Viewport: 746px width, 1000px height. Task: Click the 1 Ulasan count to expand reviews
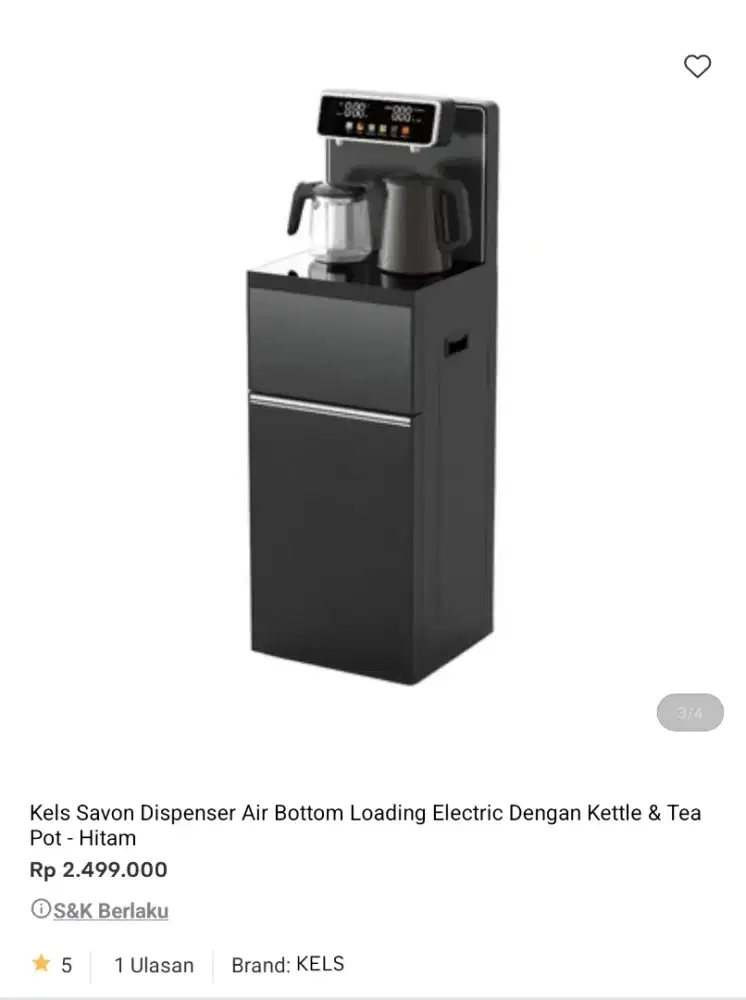coord(152,965)
